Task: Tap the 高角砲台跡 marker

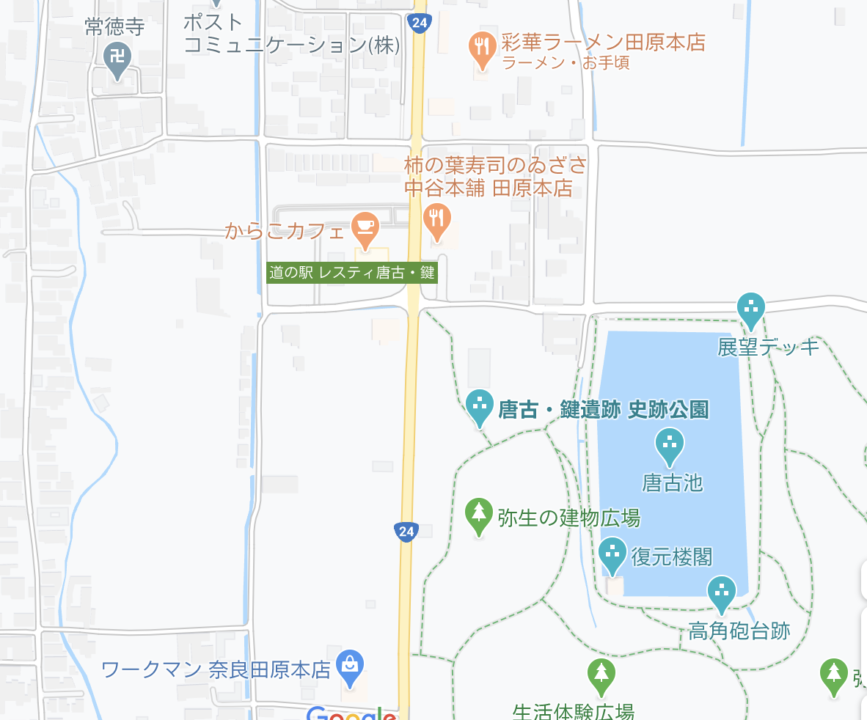Action: [722, 592]
